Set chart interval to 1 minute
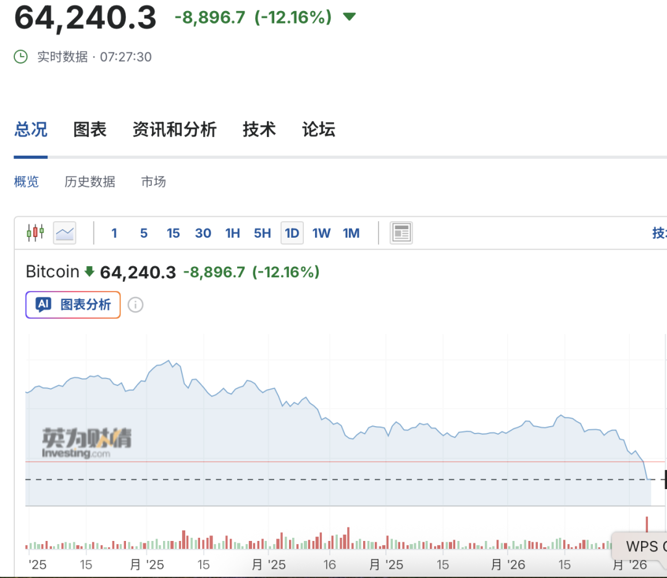This screenshot has height=578, width=667. coord(114,233)
